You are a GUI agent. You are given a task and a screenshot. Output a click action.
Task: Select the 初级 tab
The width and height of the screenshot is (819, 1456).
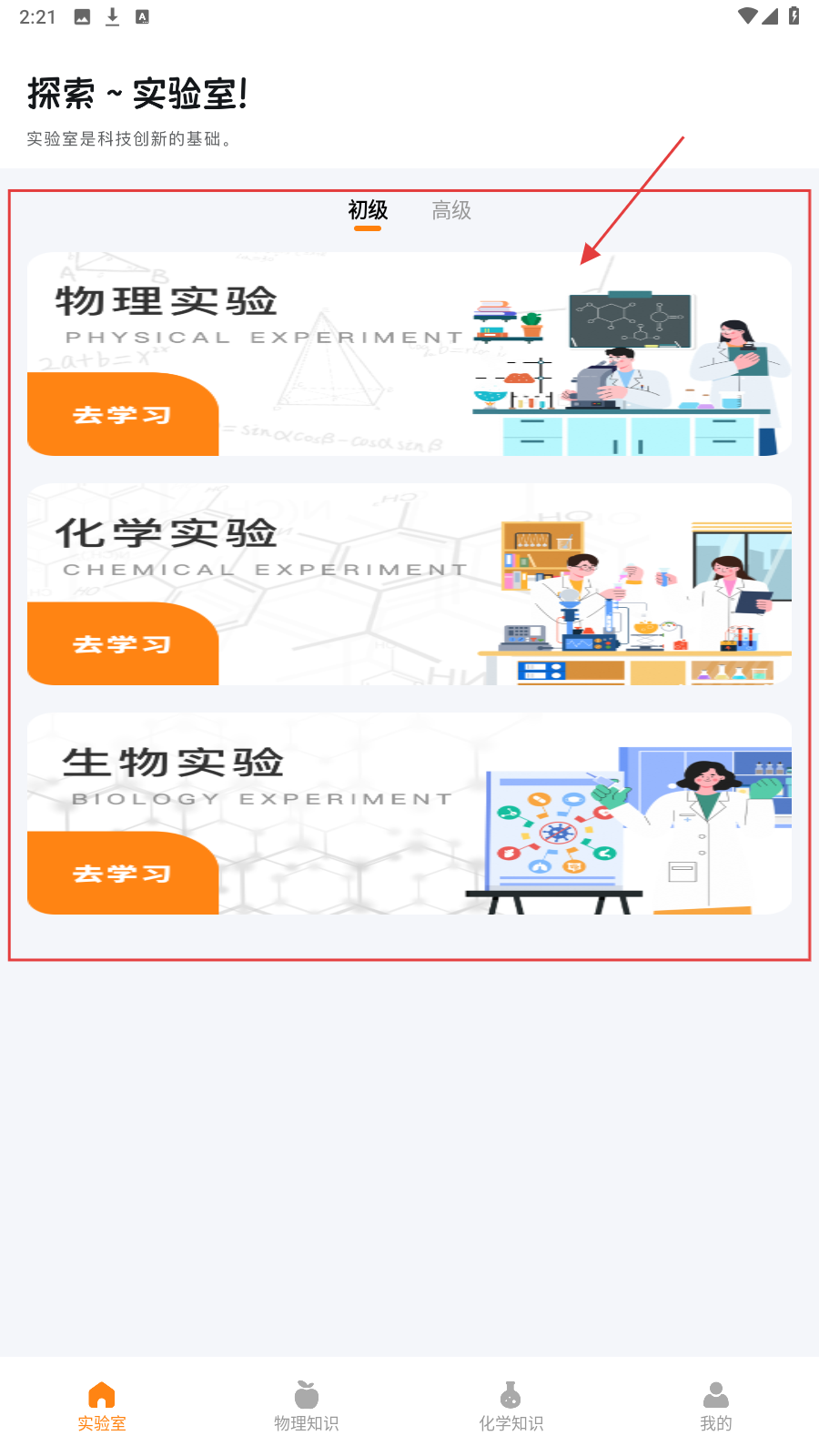coord(368,211)
